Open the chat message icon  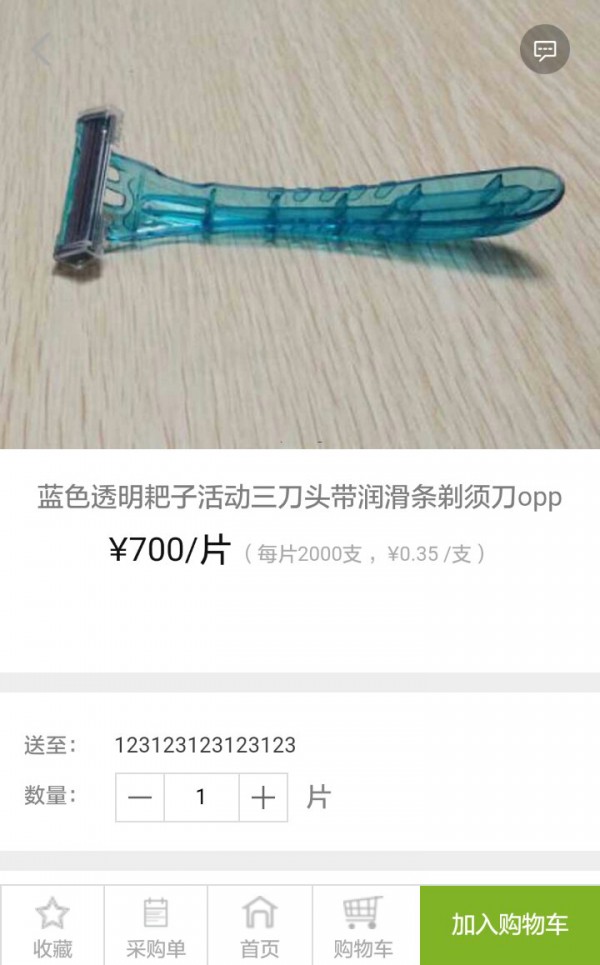(545, 50)
